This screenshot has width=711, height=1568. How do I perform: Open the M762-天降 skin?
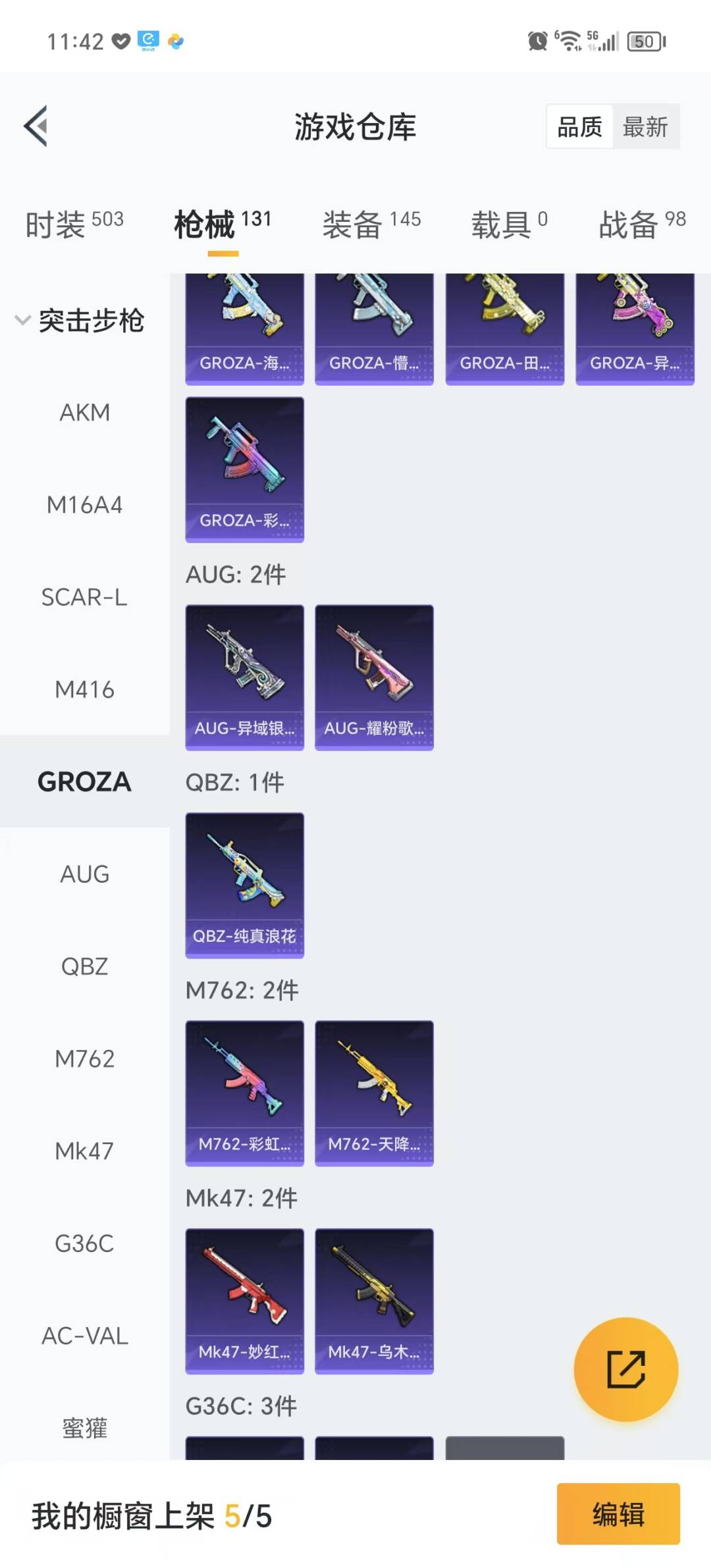coord(374,1093)
